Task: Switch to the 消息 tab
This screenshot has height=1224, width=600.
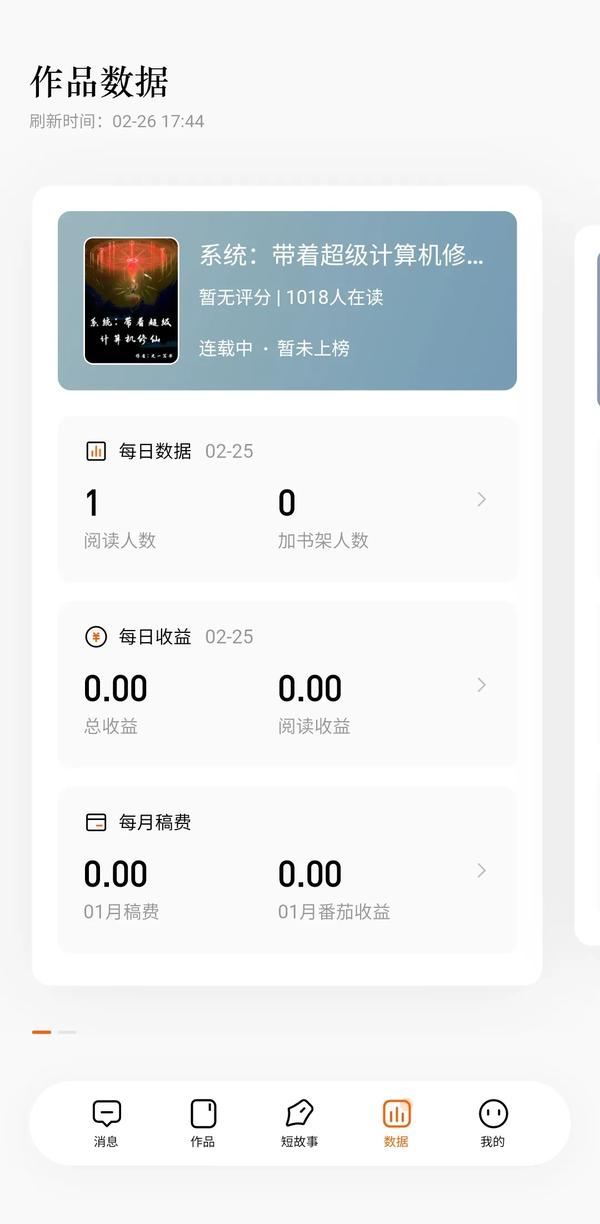Action: pos(106,1123)
